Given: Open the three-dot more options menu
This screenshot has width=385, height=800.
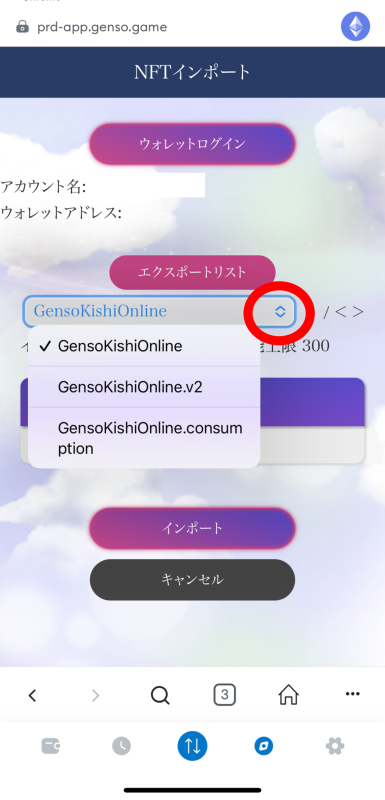Looking at the screenshot, I should pos(352,694).
